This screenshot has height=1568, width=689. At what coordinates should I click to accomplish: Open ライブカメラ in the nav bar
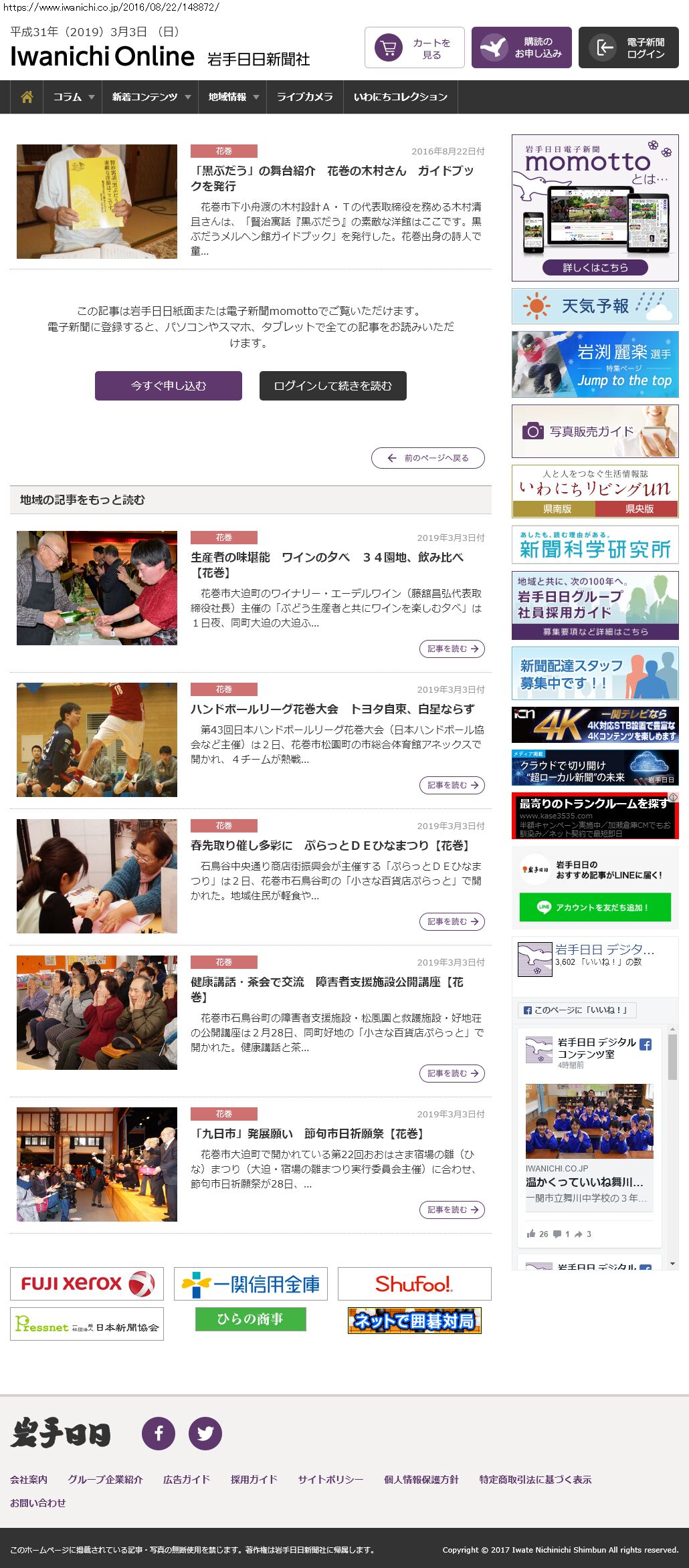pyautogui.click(x=304, y=97)
